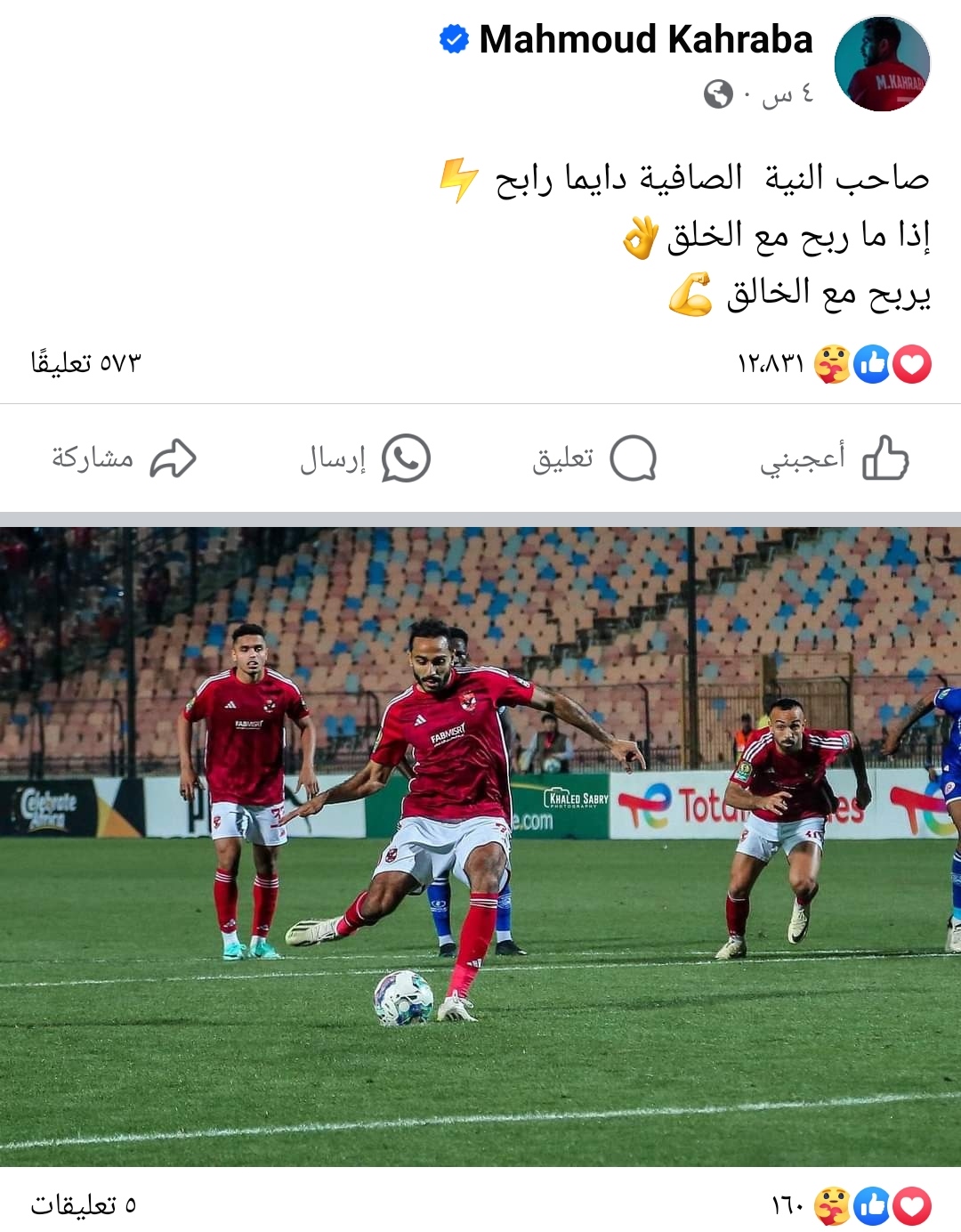View who reacted by clicking ١٢،٨٣١

(x=769, y=360)
